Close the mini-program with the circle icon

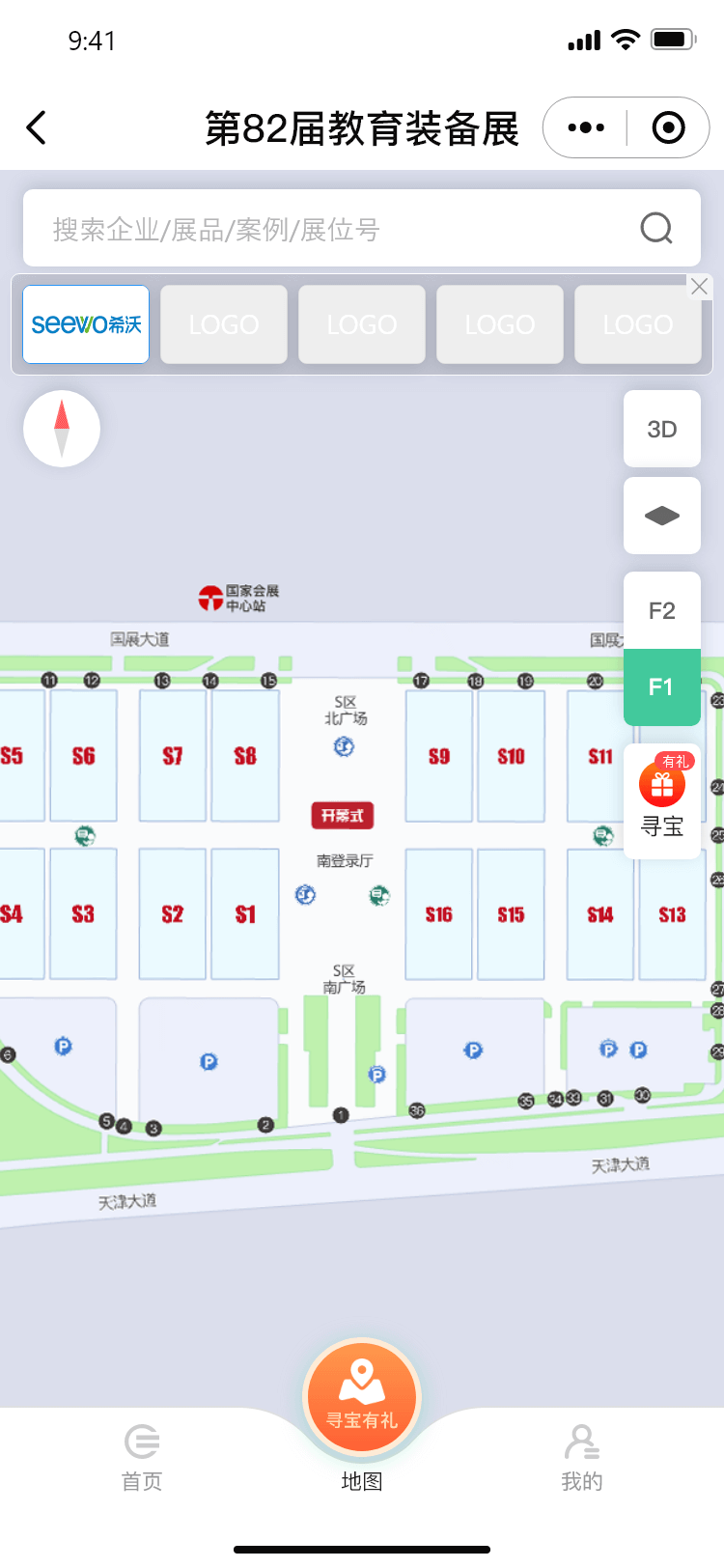tap(668, 127)
